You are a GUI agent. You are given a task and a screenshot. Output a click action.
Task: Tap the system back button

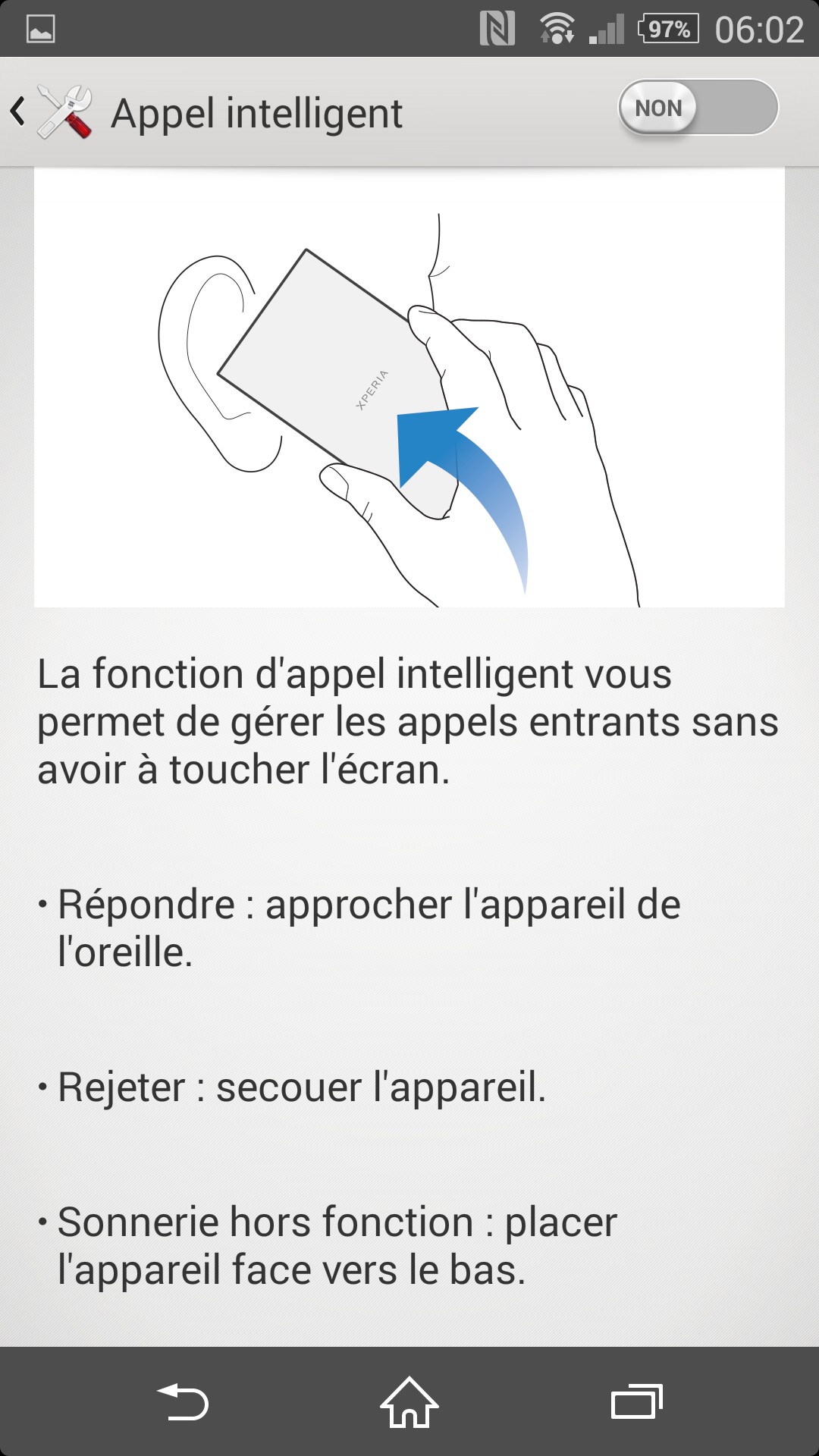(x=183, y=1401)
